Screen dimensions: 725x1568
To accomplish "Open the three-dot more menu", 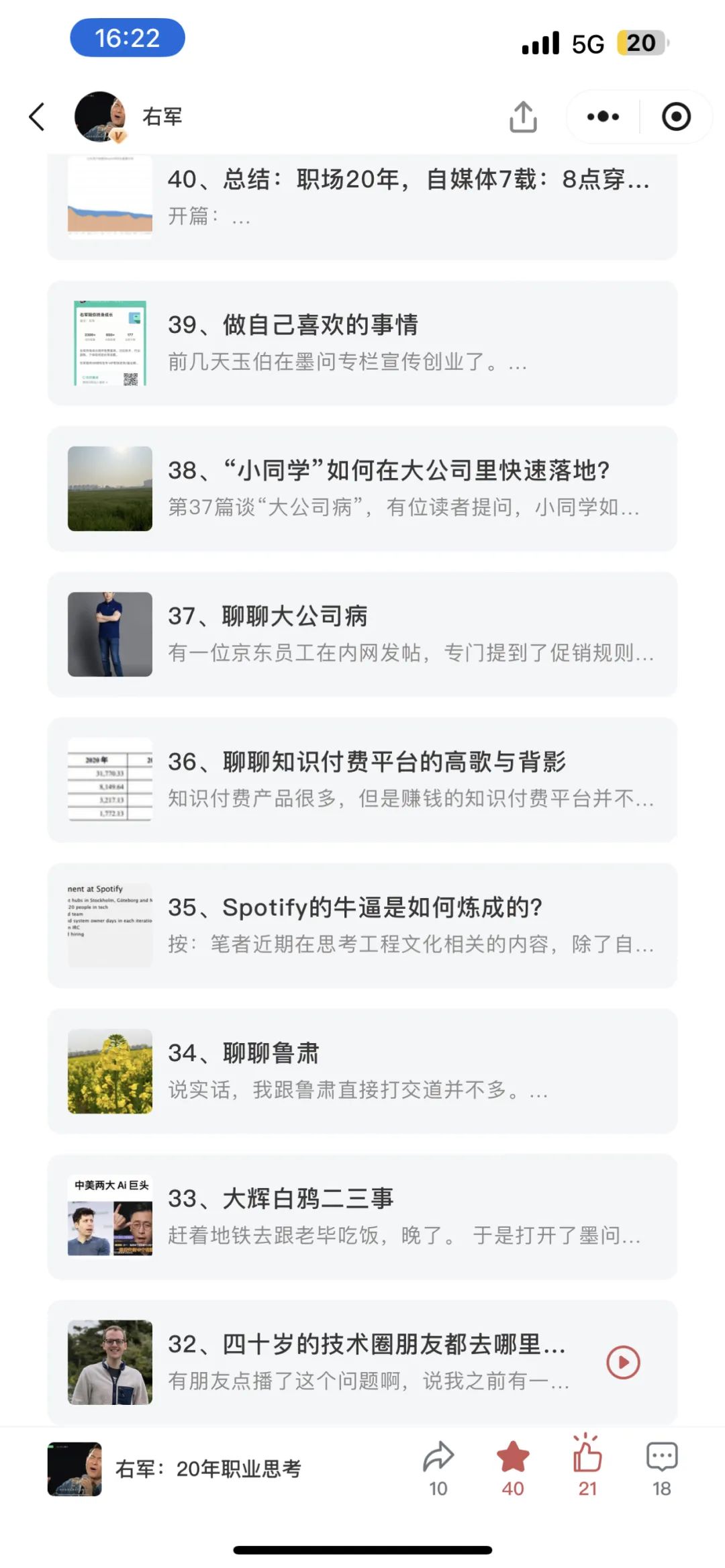I will pos(603,117).
